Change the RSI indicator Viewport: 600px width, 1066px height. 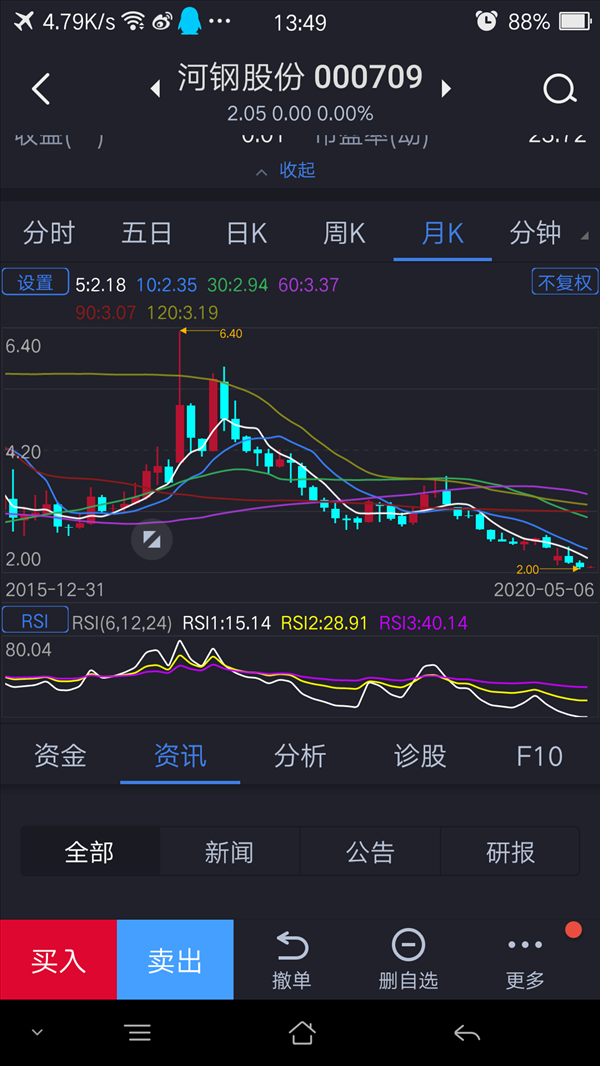[x=35, y=619]
